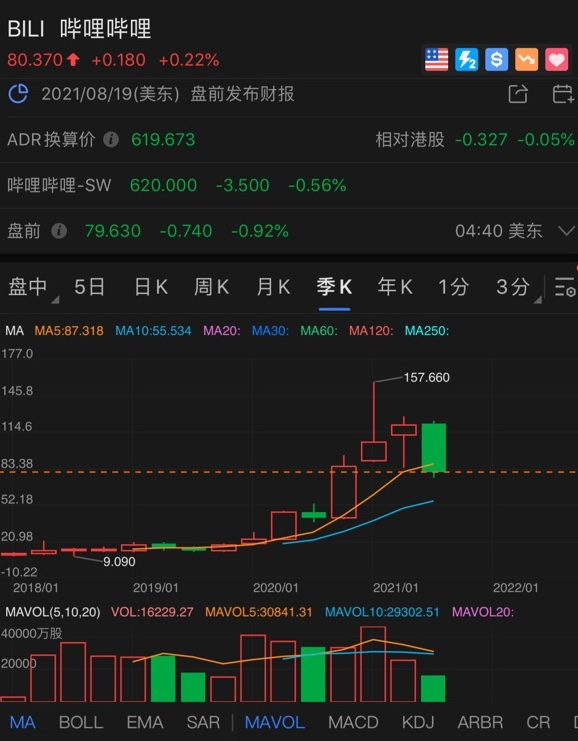The image size is (578, 741).
Task: Select KDJ indicator
Action: [x=418, y=722]
